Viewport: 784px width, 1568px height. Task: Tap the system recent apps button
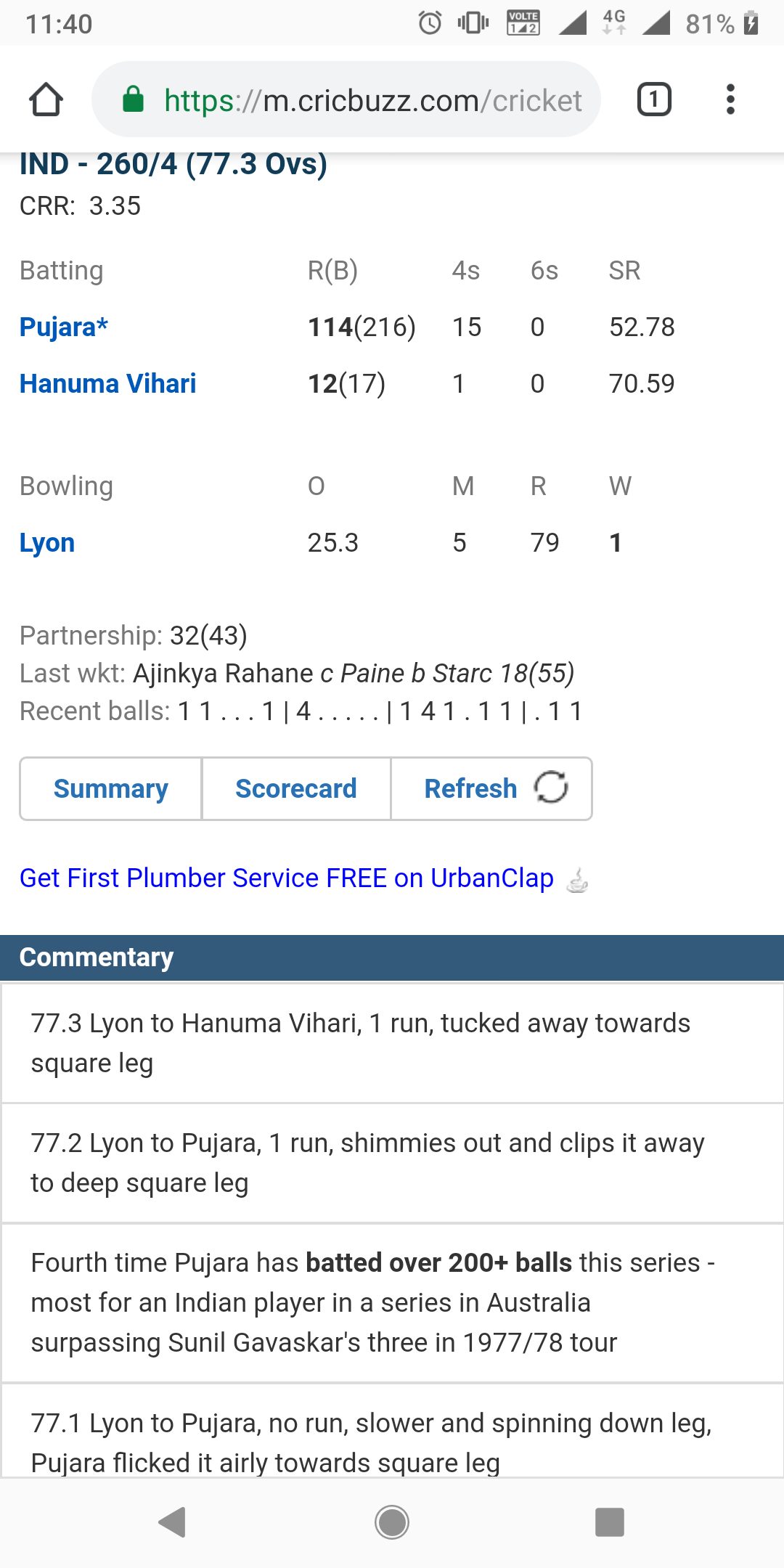pos(610,1522)
